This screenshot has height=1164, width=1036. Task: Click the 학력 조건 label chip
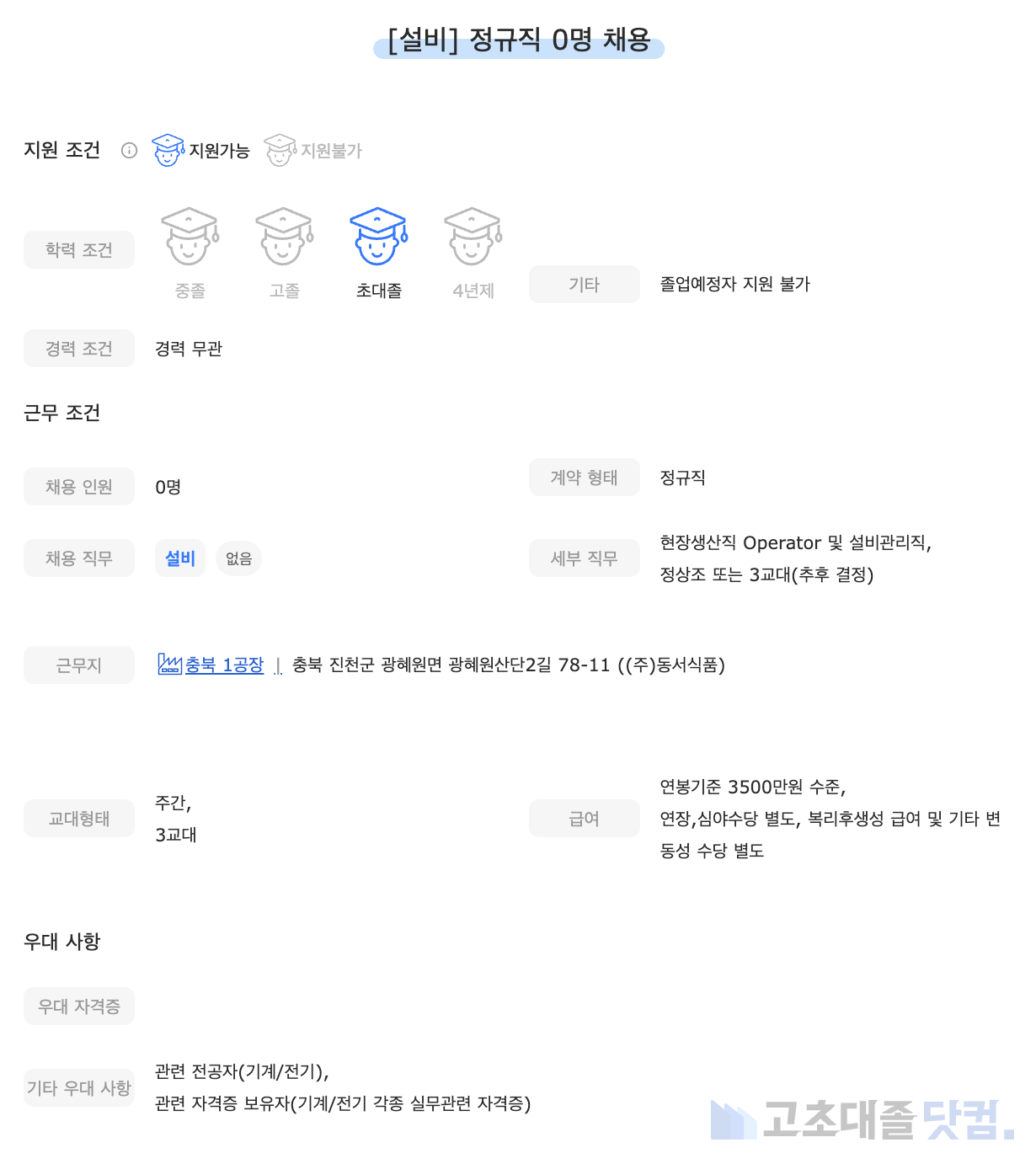coord(78,249)
